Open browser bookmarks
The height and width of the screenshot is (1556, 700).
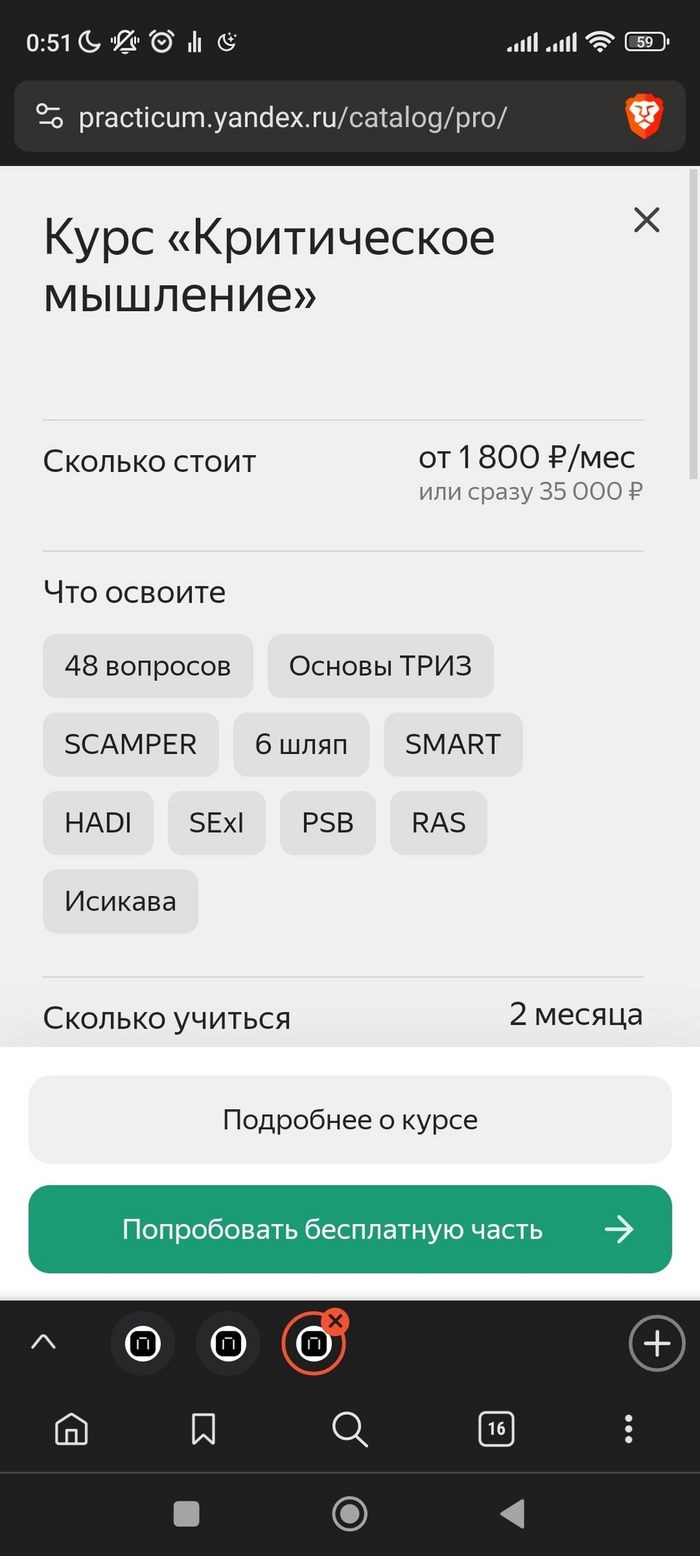[203, 1429]
